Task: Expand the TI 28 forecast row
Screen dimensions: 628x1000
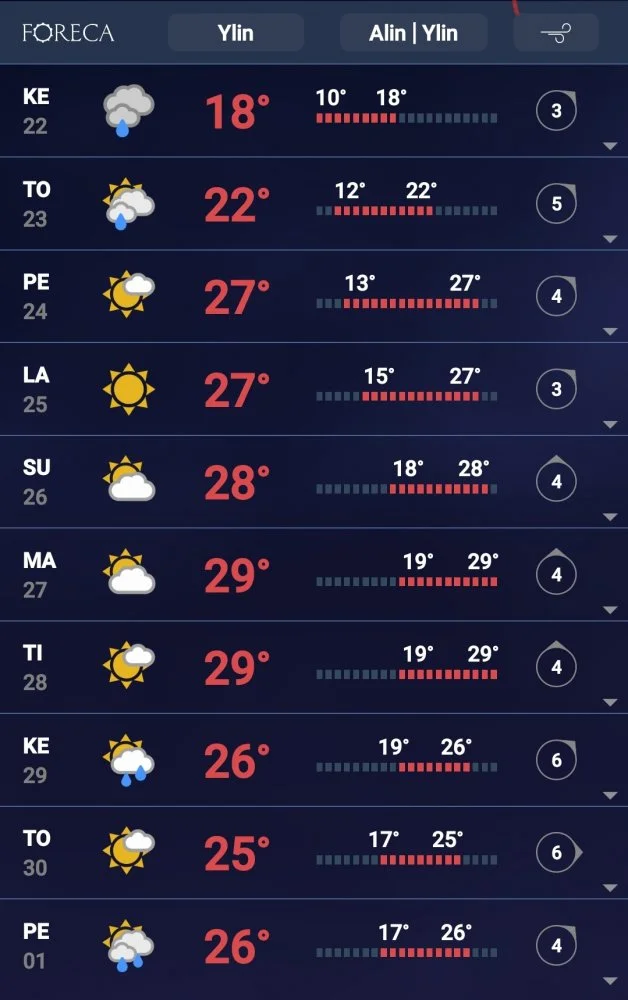Action: (x=610, y=703)
